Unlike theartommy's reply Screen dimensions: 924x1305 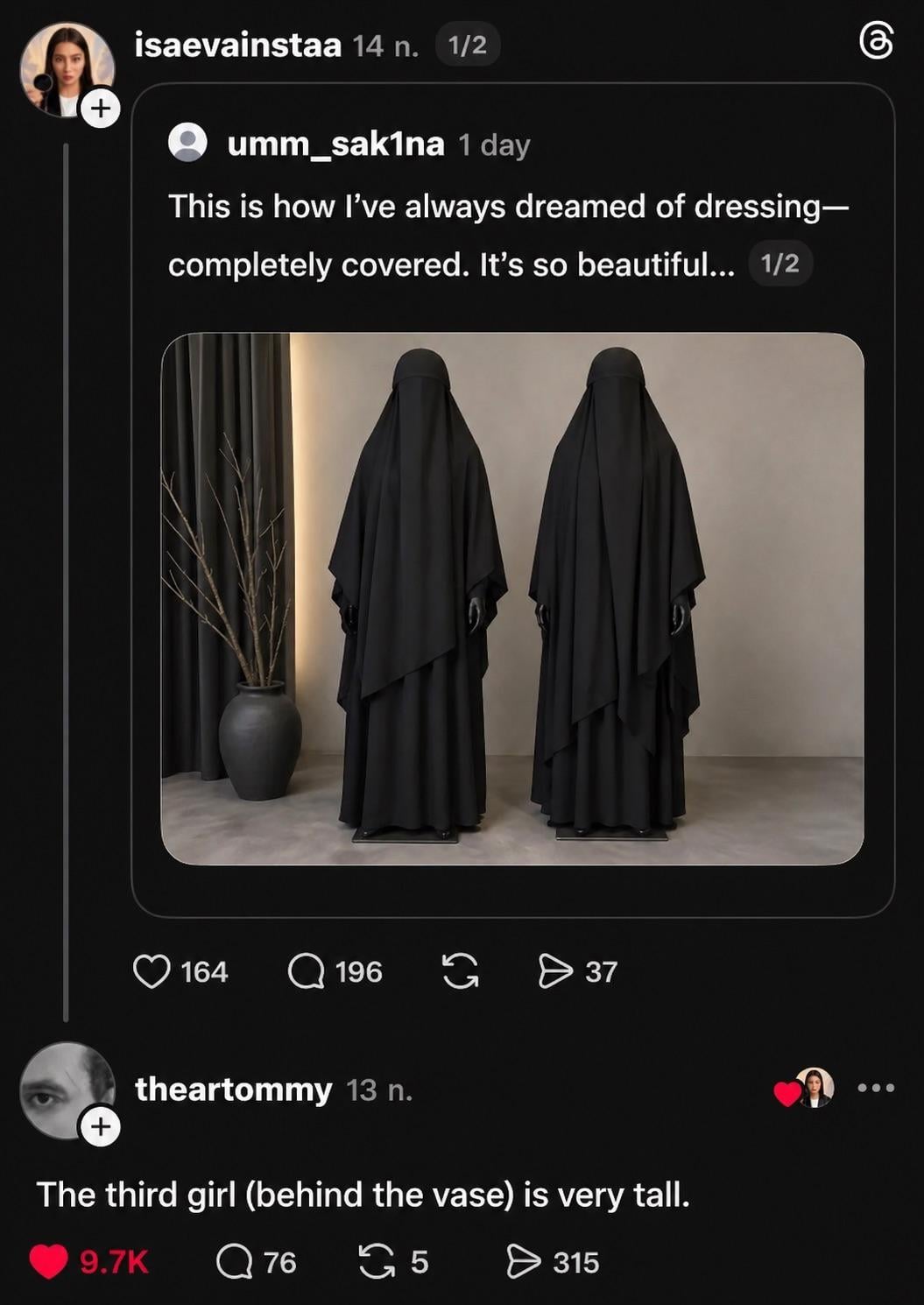point(49,1262)
